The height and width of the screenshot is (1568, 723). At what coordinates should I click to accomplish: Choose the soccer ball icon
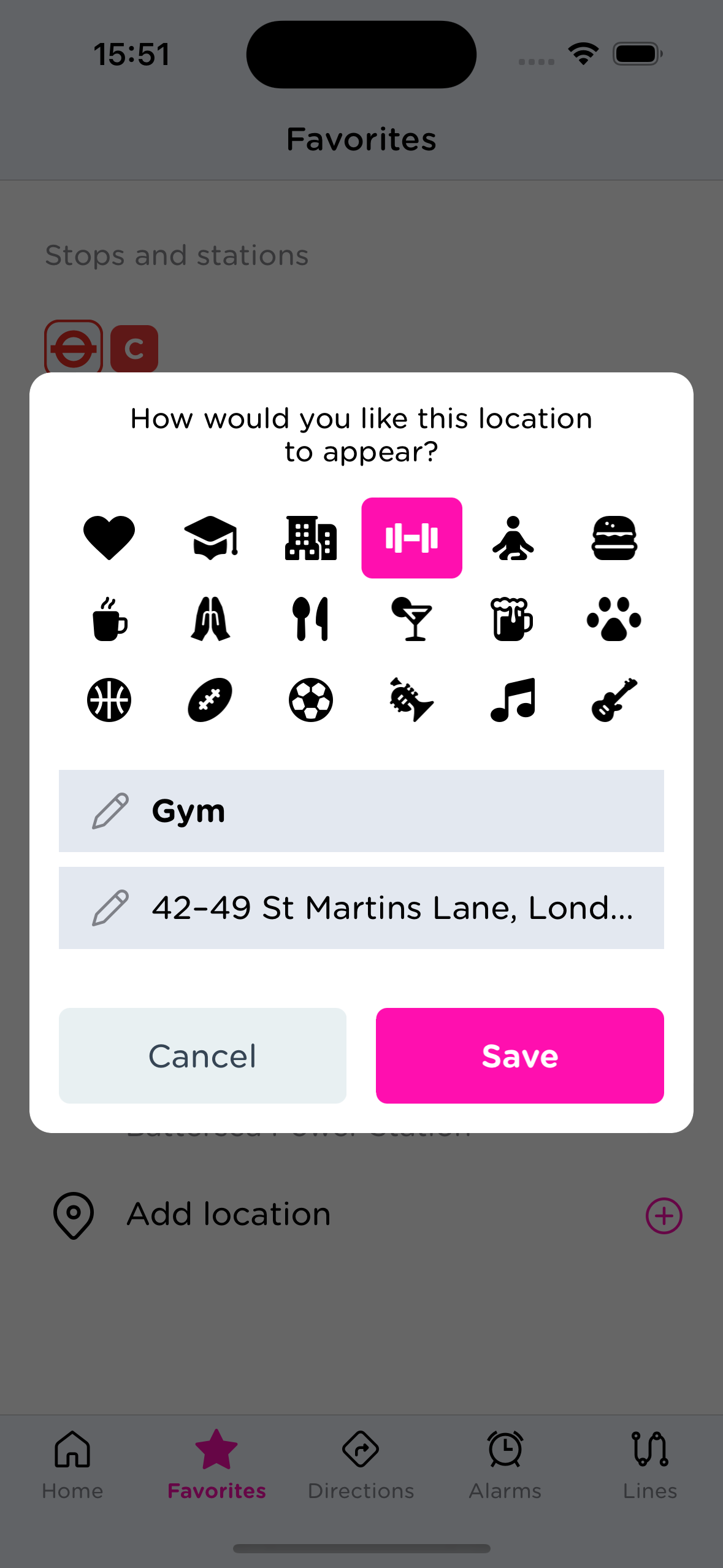coord(311,700)
